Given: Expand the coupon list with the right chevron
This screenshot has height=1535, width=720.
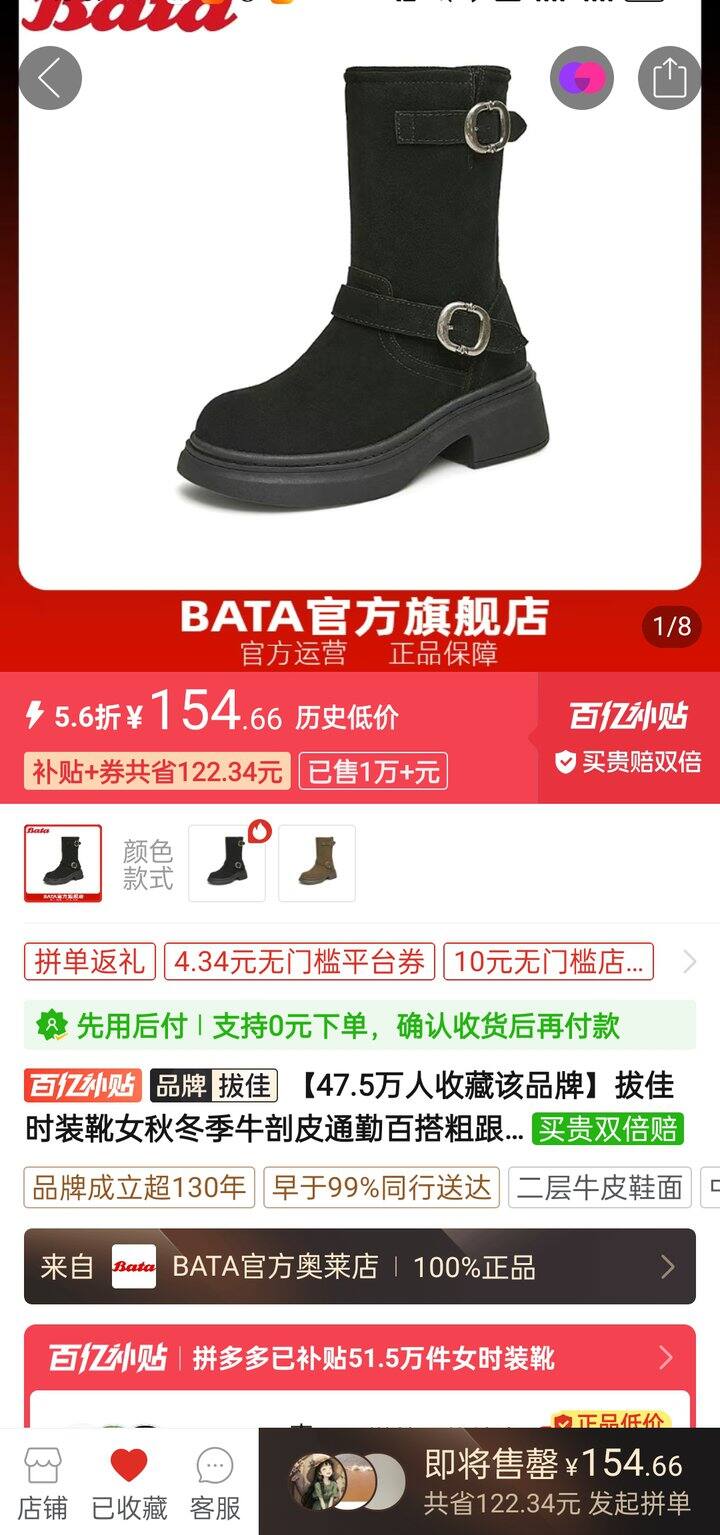Looking at the screenshot, I should point(688,961).
